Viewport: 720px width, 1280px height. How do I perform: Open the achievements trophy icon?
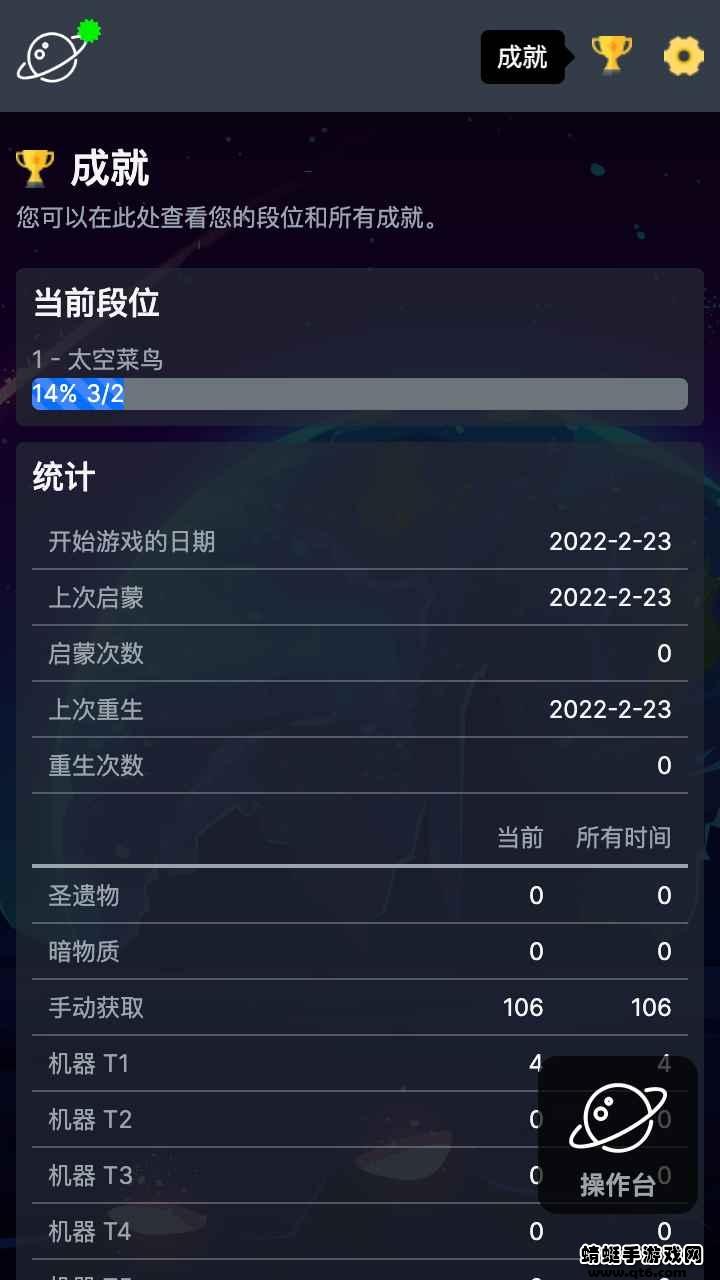[611, 54]
